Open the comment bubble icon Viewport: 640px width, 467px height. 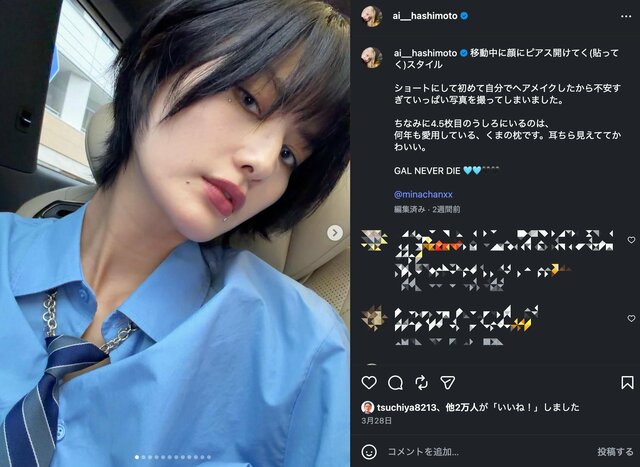click(395, 383)
